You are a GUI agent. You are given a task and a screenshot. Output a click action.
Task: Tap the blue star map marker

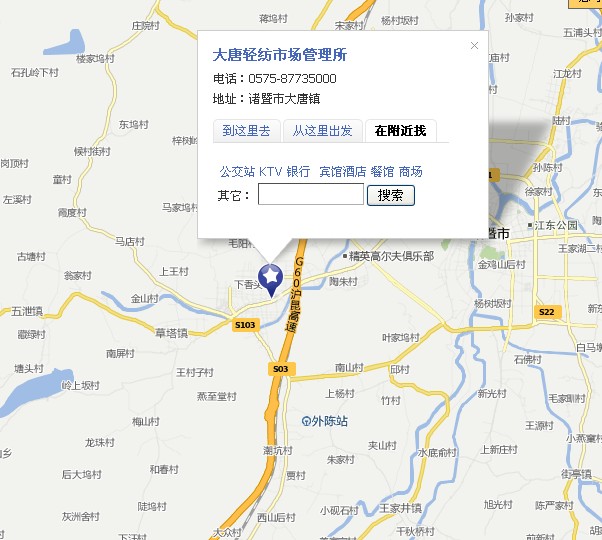pyautogui.click(x=270, y=275)
